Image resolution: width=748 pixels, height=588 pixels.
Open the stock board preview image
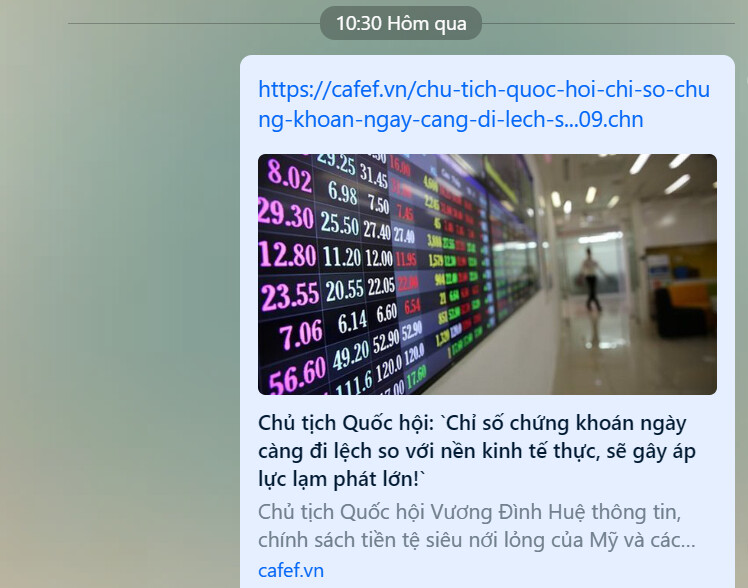coord(487,274)
